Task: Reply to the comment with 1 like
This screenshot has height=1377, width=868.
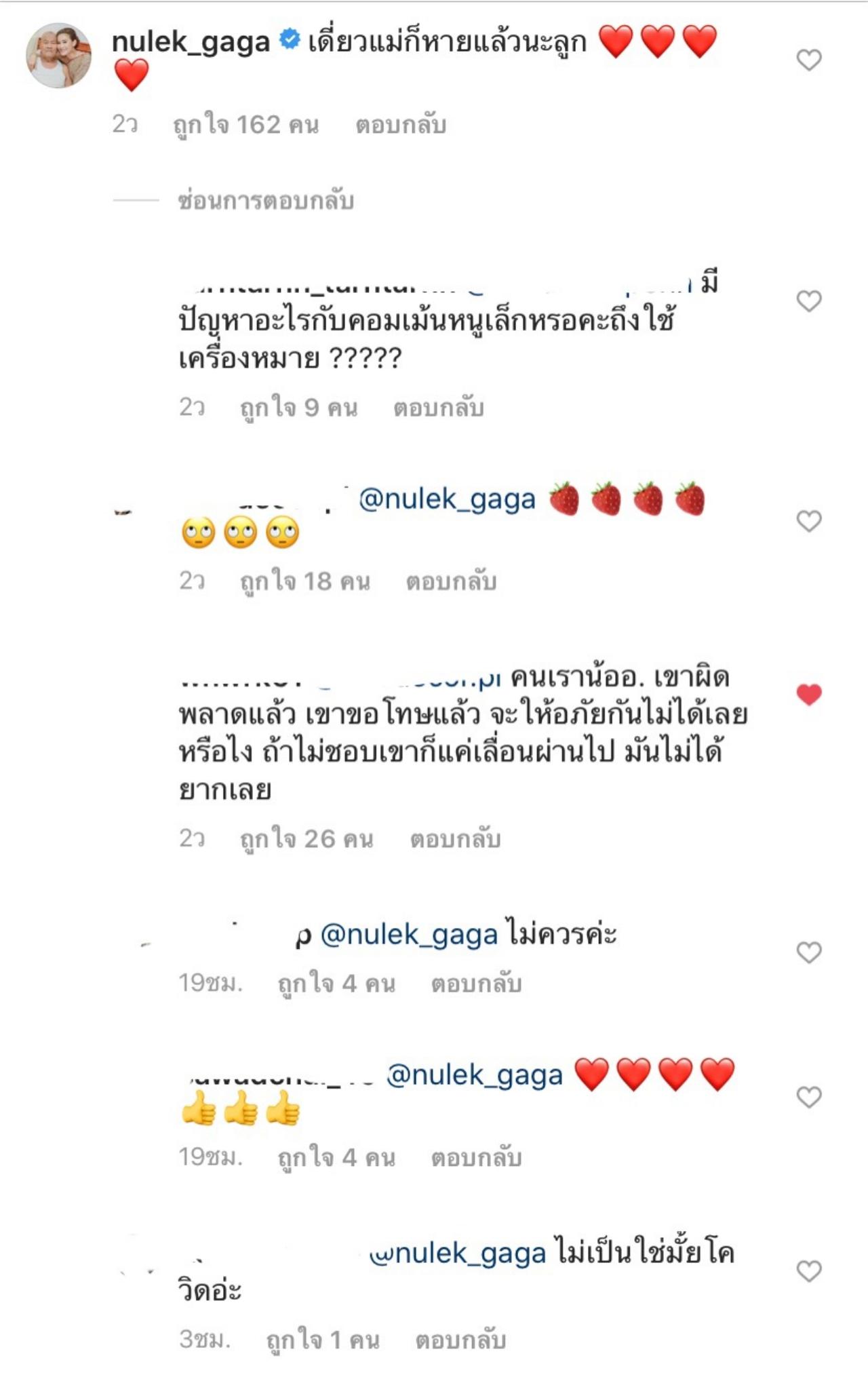Action: pos(460,1340)
